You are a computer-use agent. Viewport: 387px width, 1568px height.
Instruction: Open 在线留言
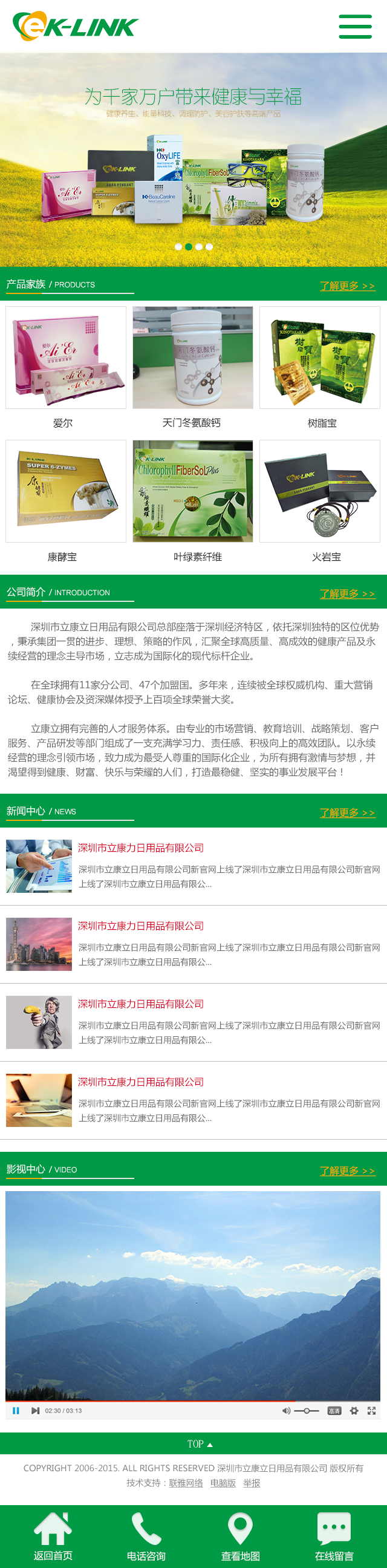point(334,1538)
